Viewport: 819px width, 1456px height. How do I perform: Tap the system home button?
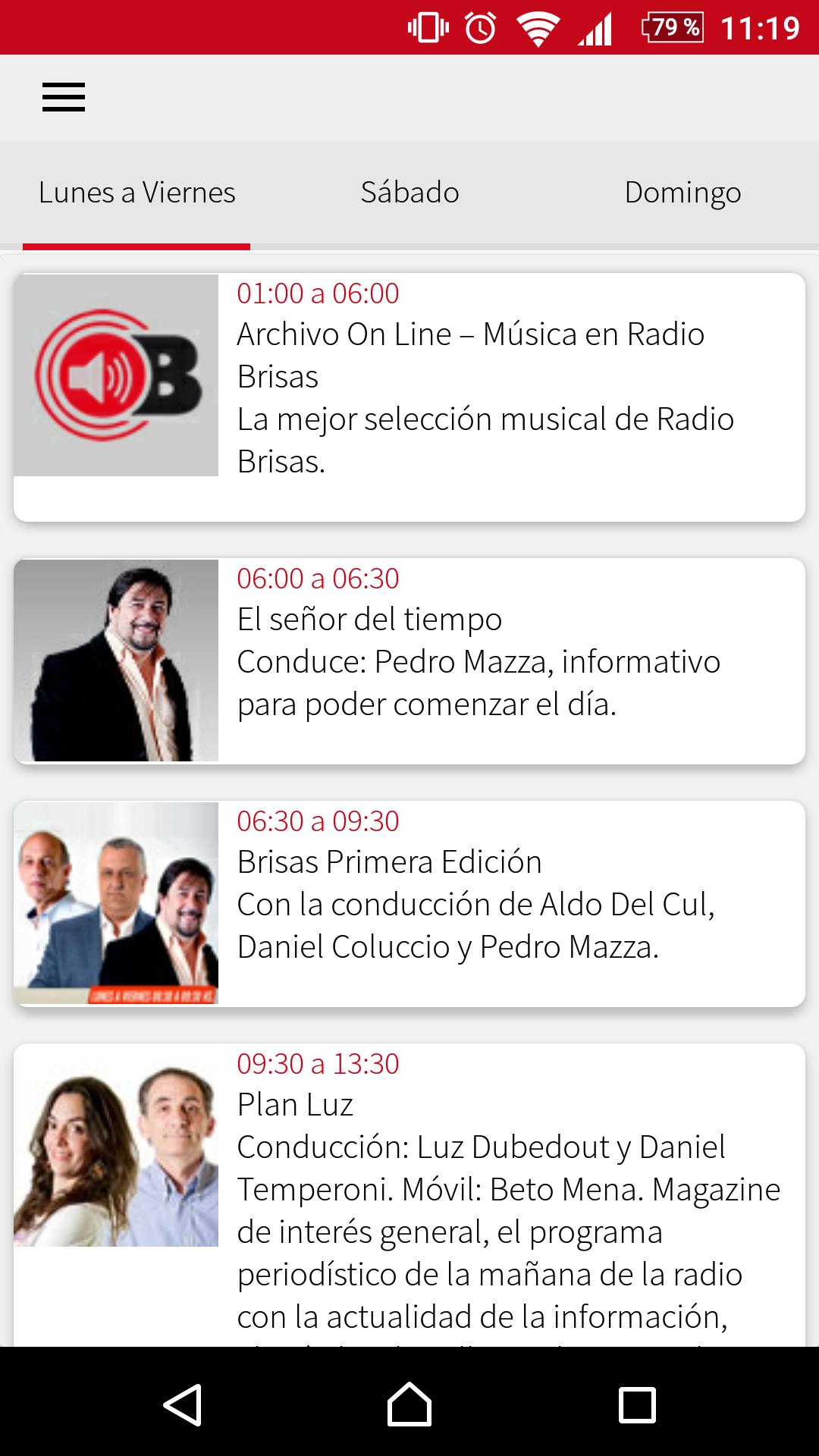pyautogui.click(x=409, y=1404)
